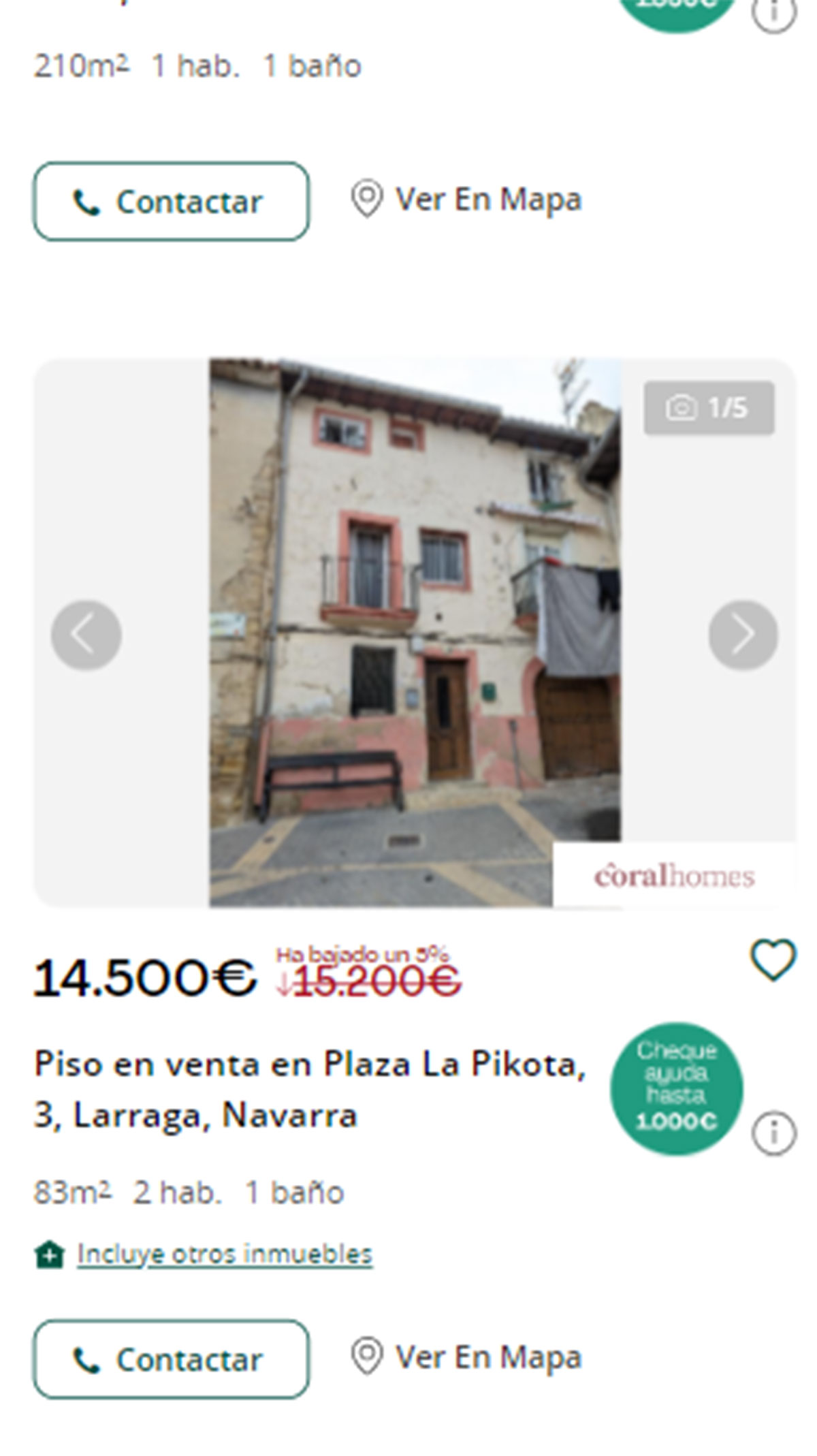Click the map pin icon beside bottom Ver En Mapa
This screenshot has width=817, height=1456.
[x=366, y=1357]
